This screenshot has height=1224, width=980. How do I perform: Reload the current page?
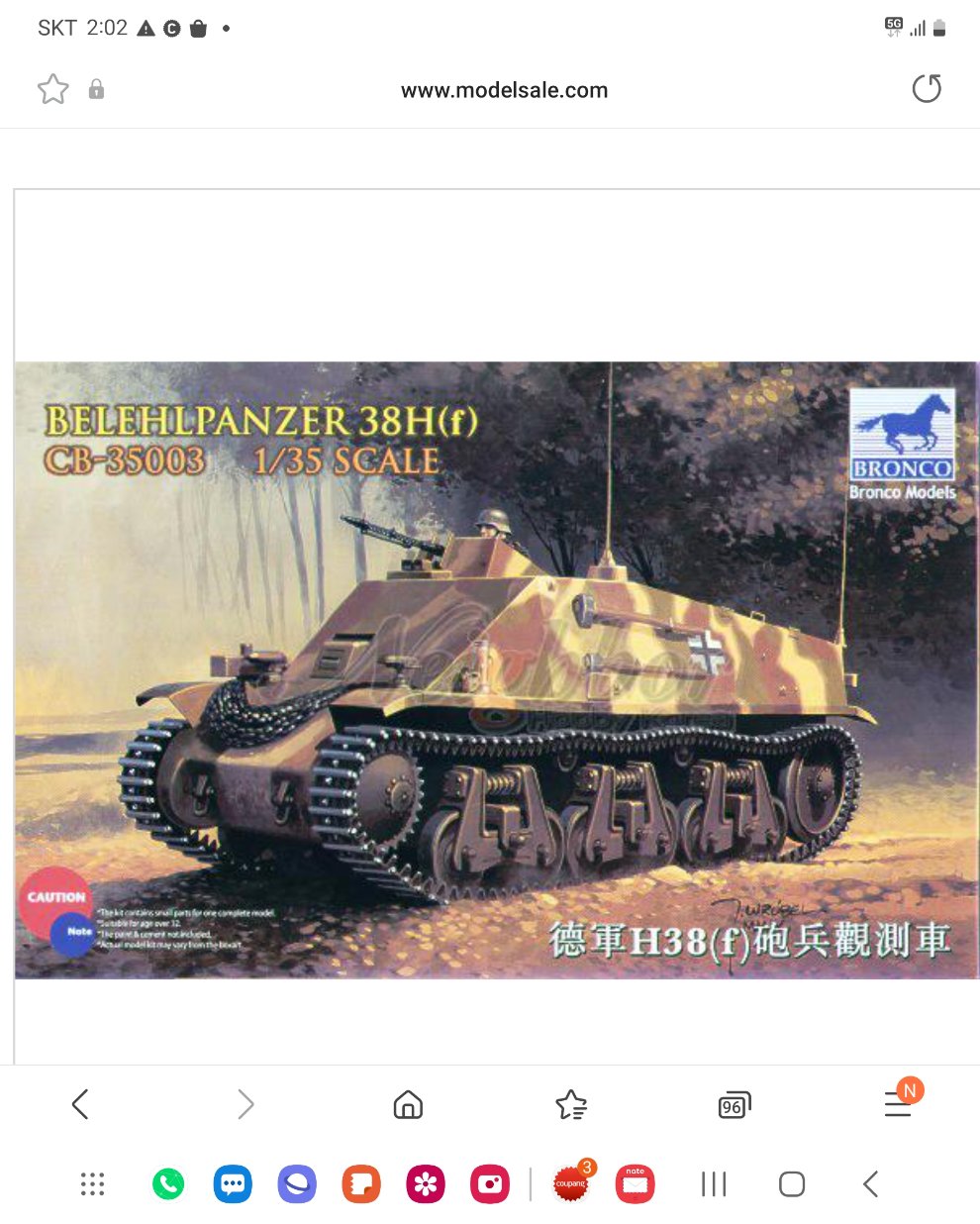tap(926, 89)
